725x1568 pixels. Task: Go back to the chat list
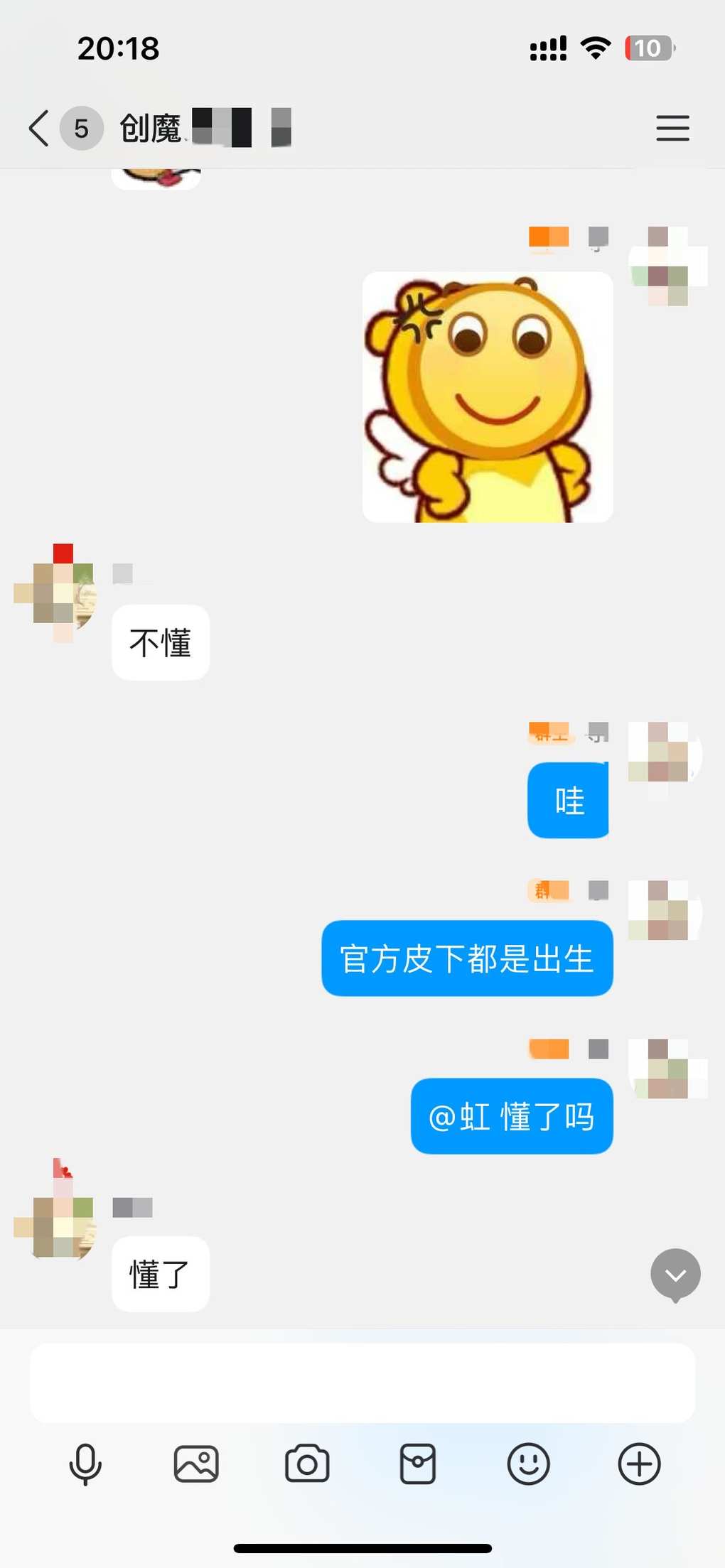pos(39,128)
